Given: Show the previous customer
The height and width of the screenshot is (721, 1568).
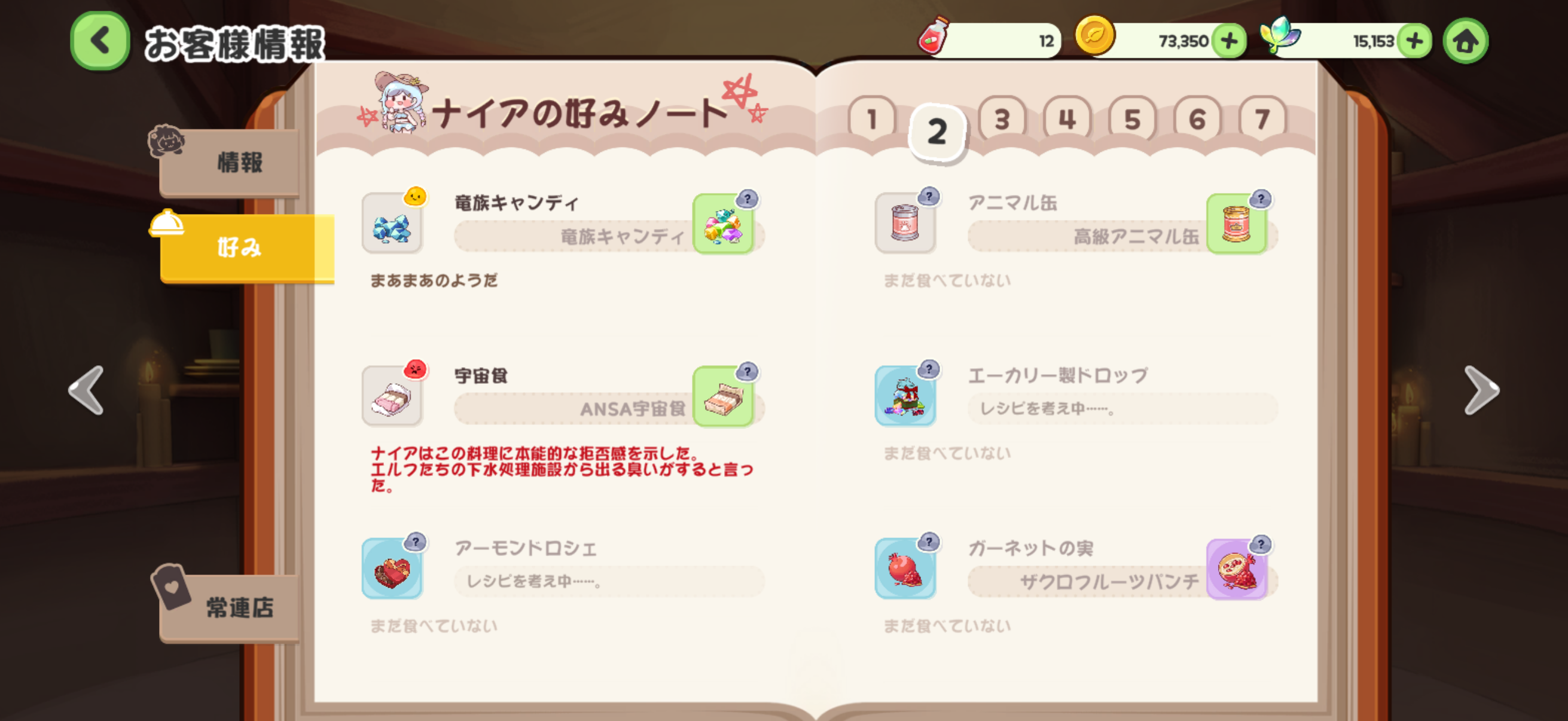Looking at the screenshot, I should tap(87, 390).
